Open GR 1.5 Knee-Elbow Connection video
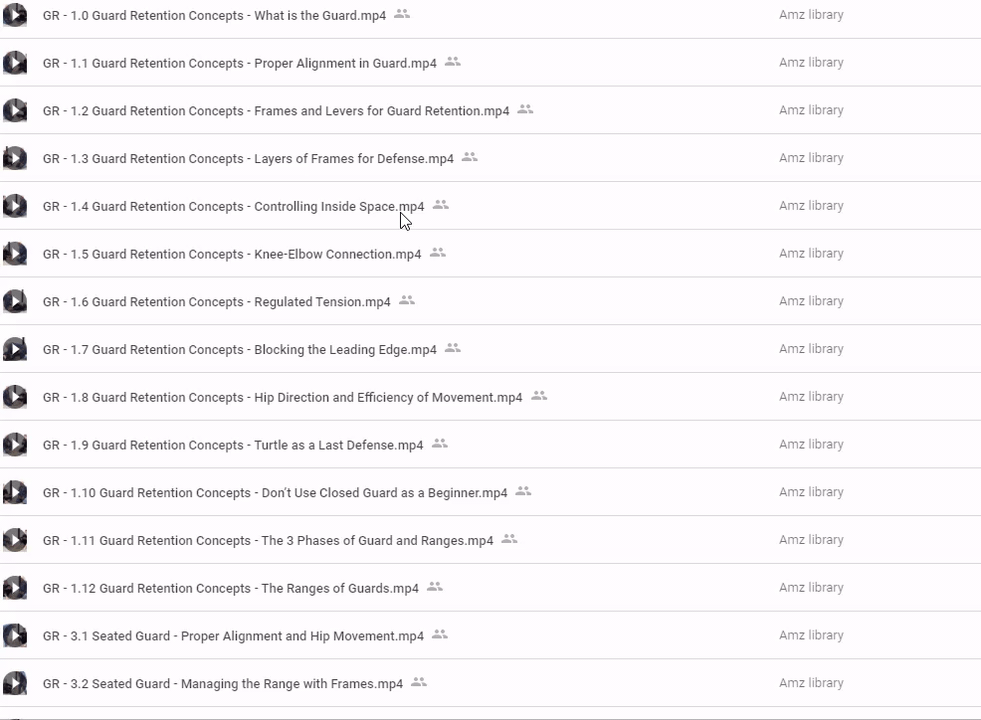Image resolution: width=981 pixels, height=720 pixels. click(x=232, y=254)
